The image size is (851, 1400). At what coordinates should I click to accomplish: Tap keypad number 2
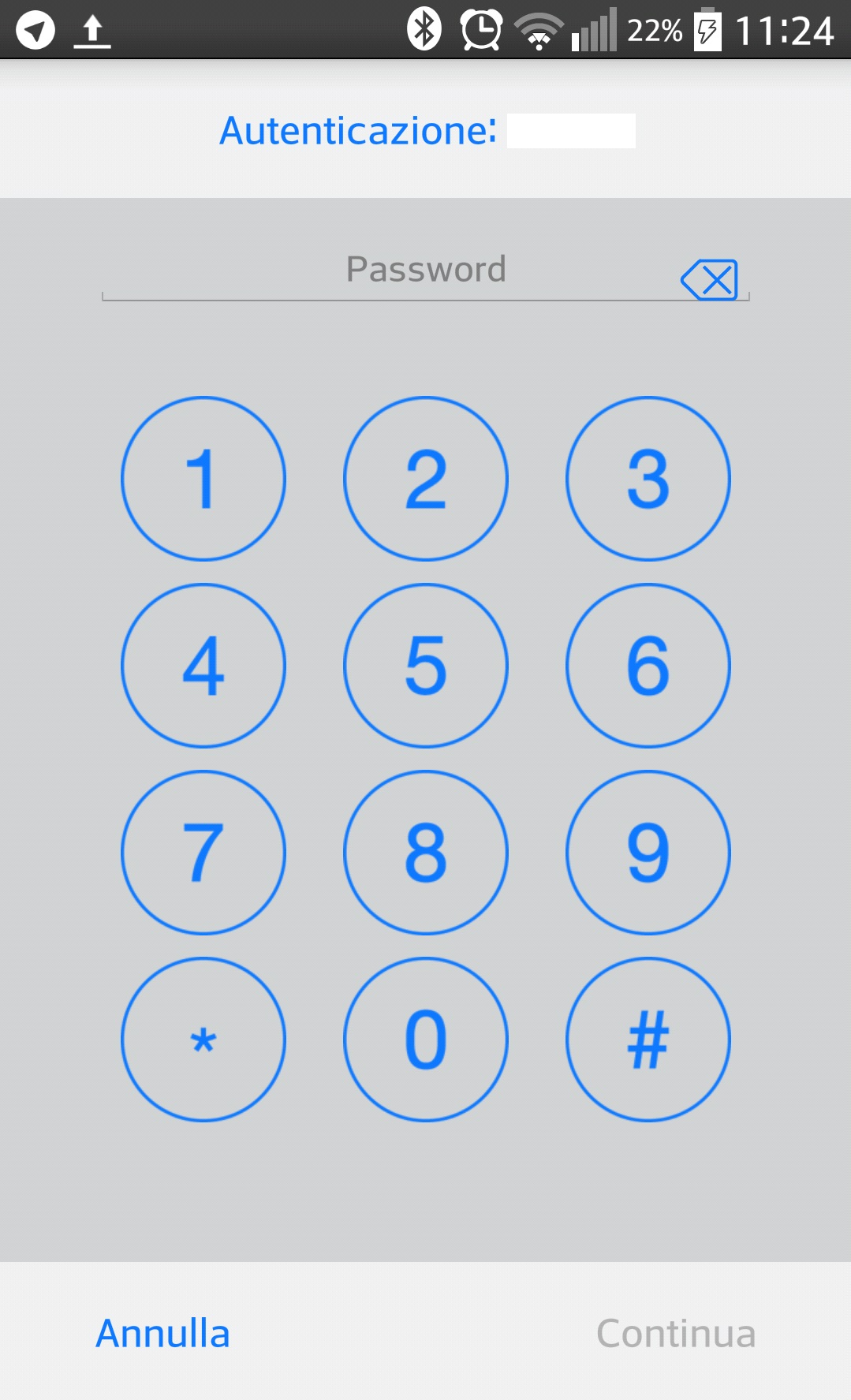click(426, 479)
